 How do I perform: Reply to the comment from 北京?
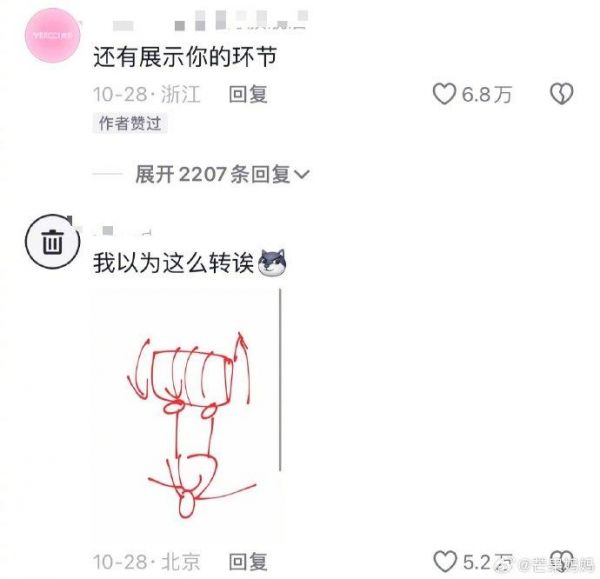247,561
